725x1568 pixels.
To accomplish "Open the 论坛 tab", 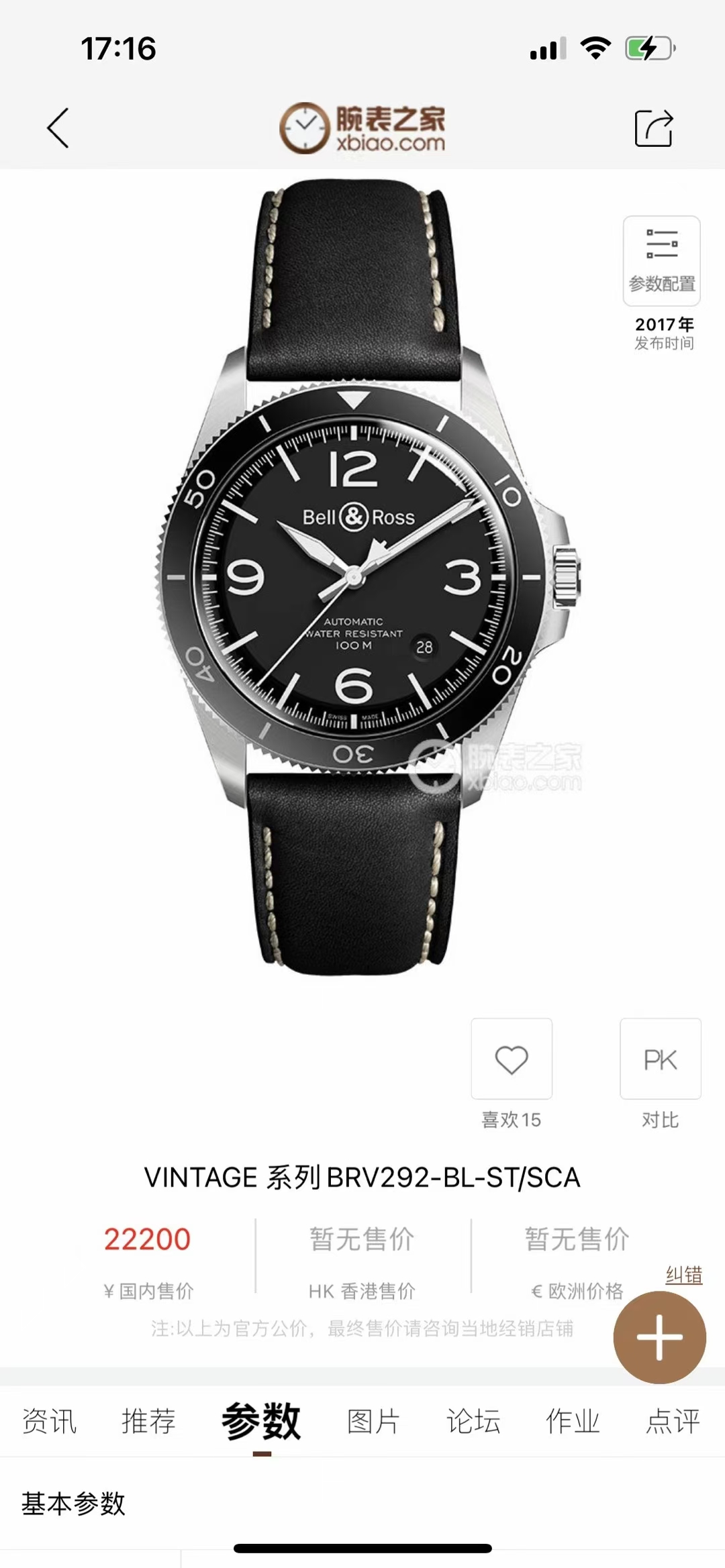I will (473, 1421).
